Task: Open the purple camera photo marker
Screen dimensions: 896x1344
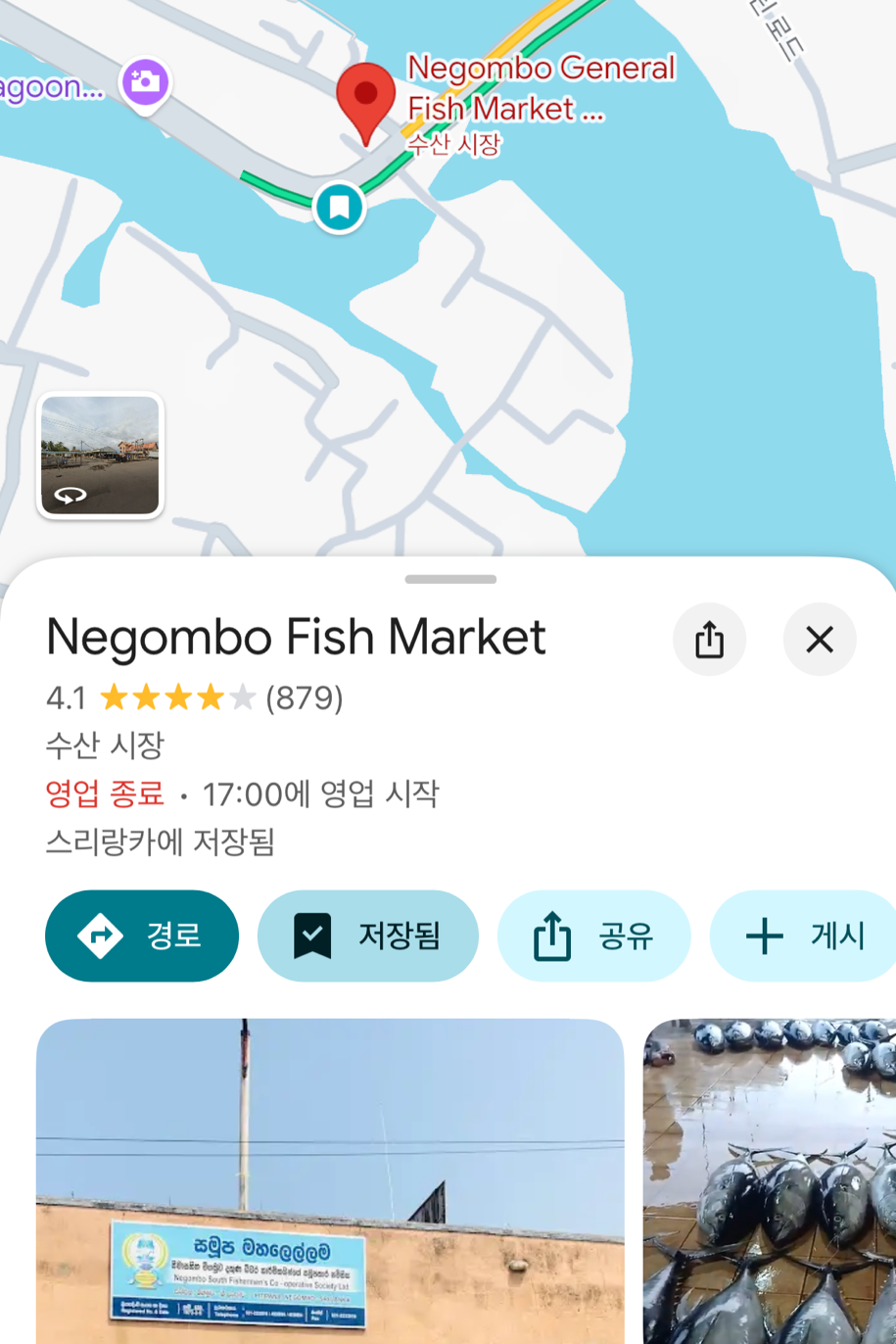Action: 145,81
